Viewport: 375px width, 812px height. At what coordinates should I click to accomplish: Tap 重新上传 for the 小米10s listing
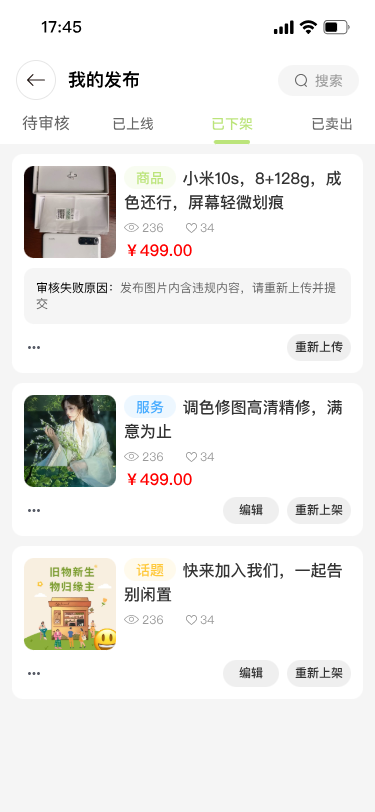319,347
